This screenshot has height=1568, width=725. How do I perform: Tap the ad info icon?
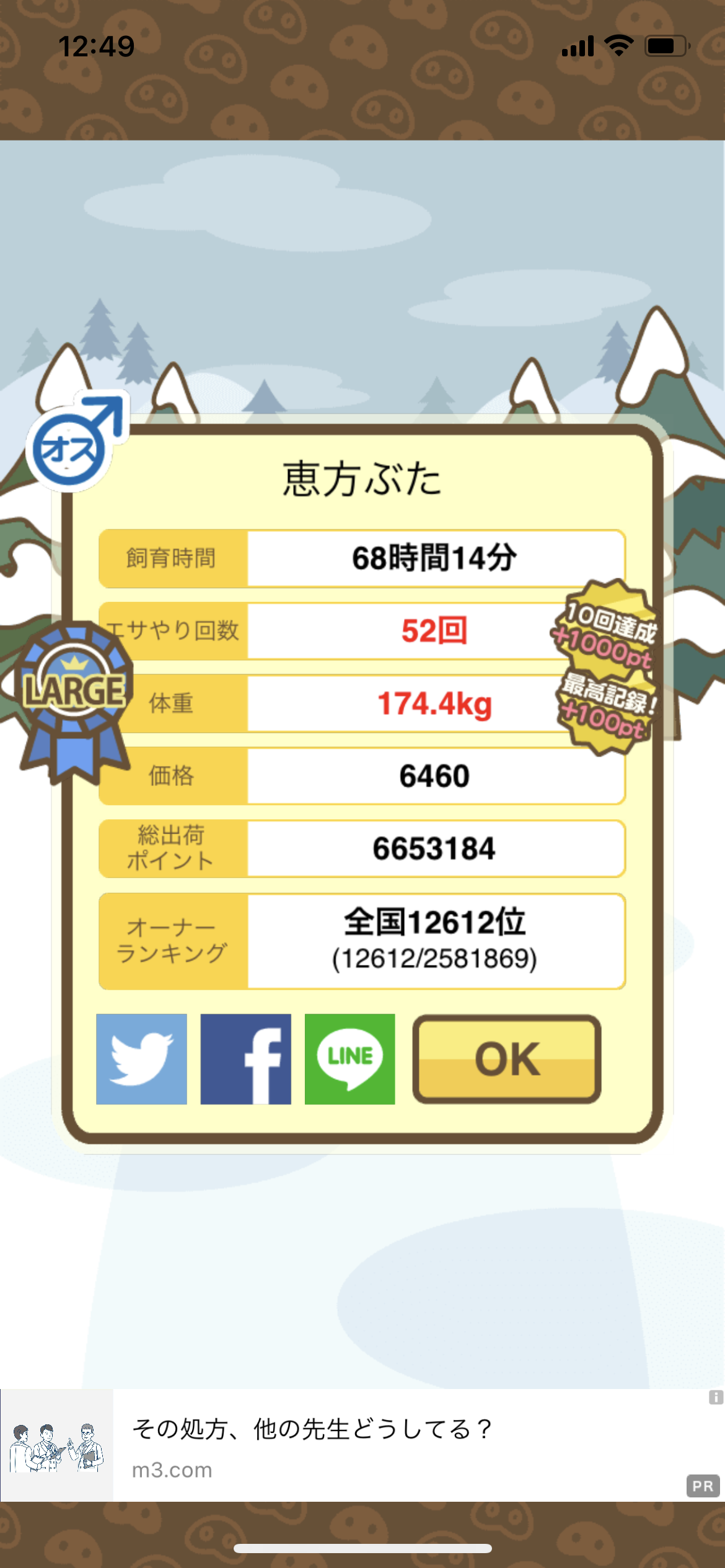click(x=716, y=1398)
